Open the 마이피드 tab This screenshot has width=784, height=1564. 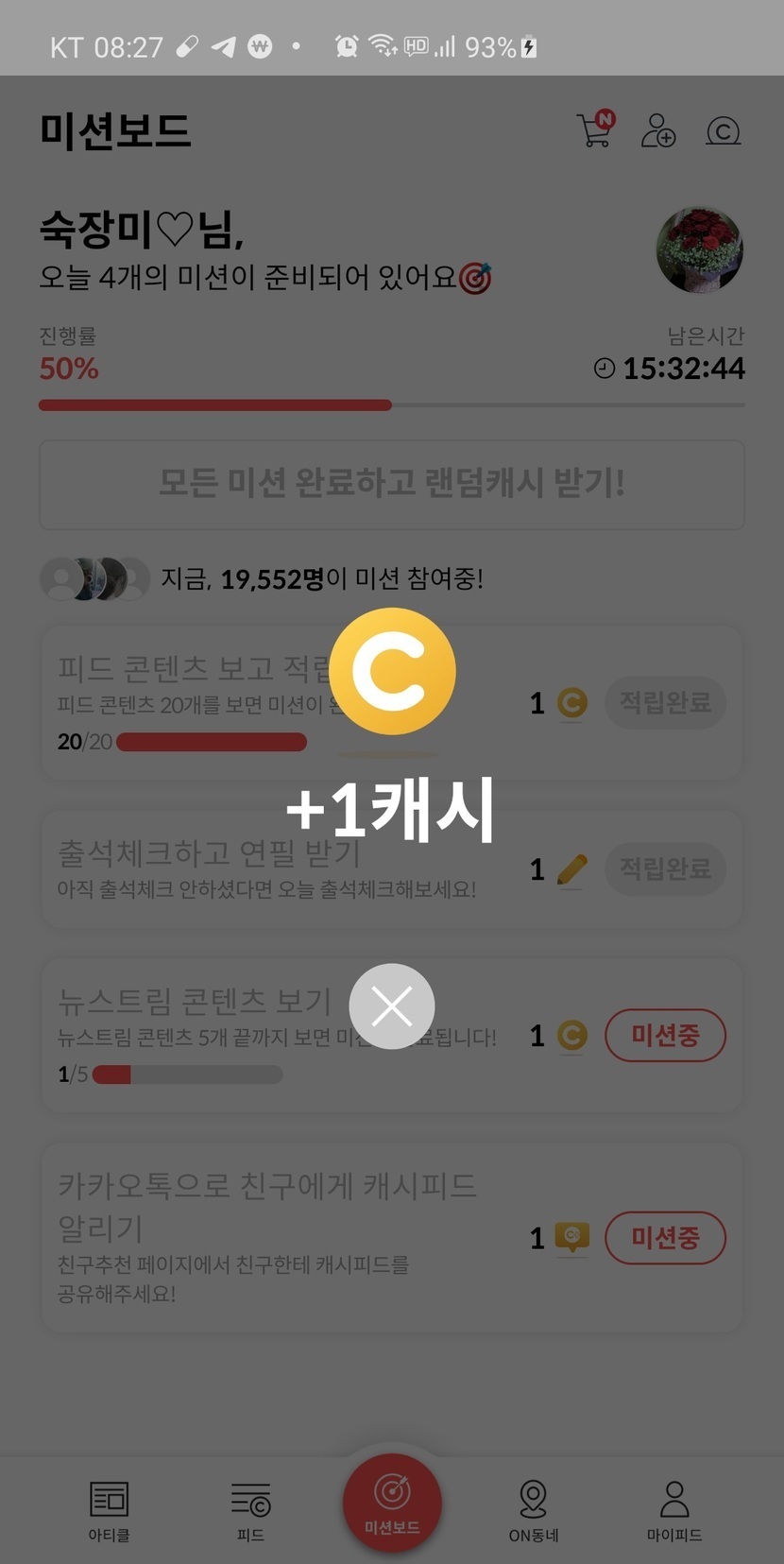tap(674, 1510)
